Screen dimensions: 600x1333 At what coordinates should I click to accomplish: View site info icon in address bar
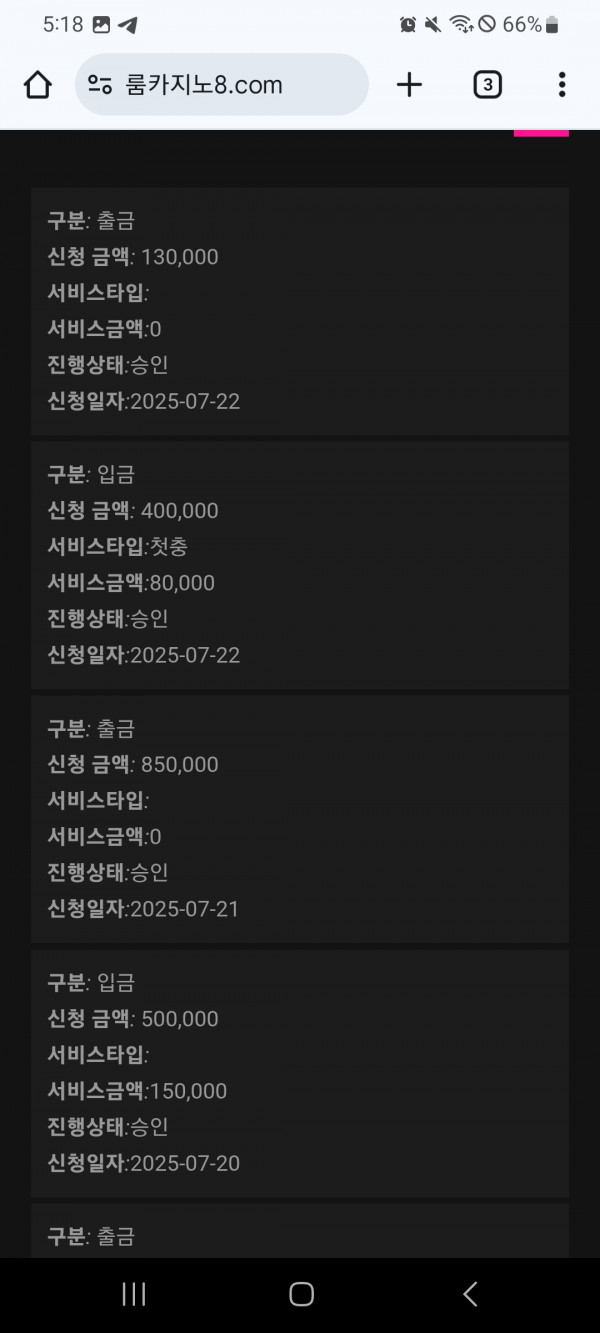[100, 85]
